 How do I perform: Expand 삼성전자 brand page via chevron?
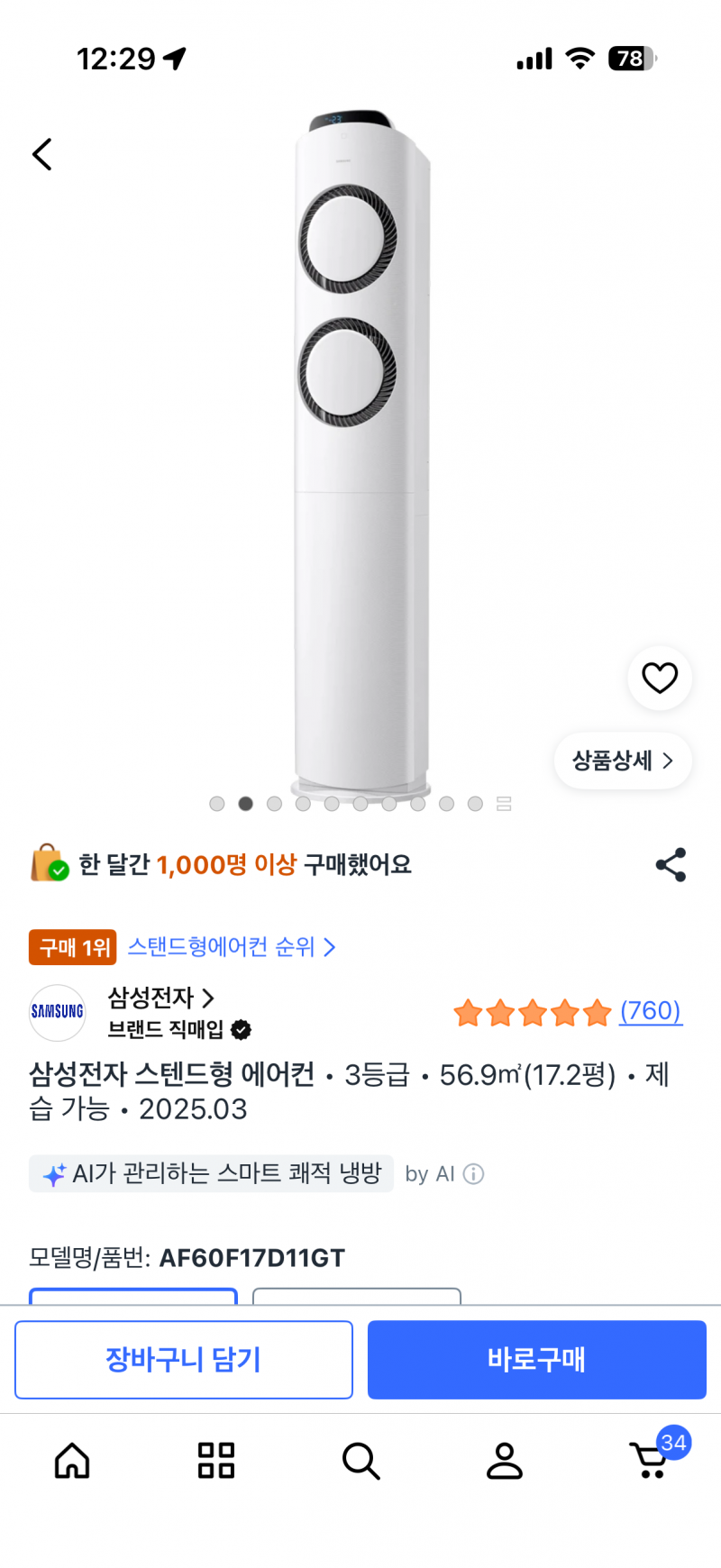(x=208, y=998)
